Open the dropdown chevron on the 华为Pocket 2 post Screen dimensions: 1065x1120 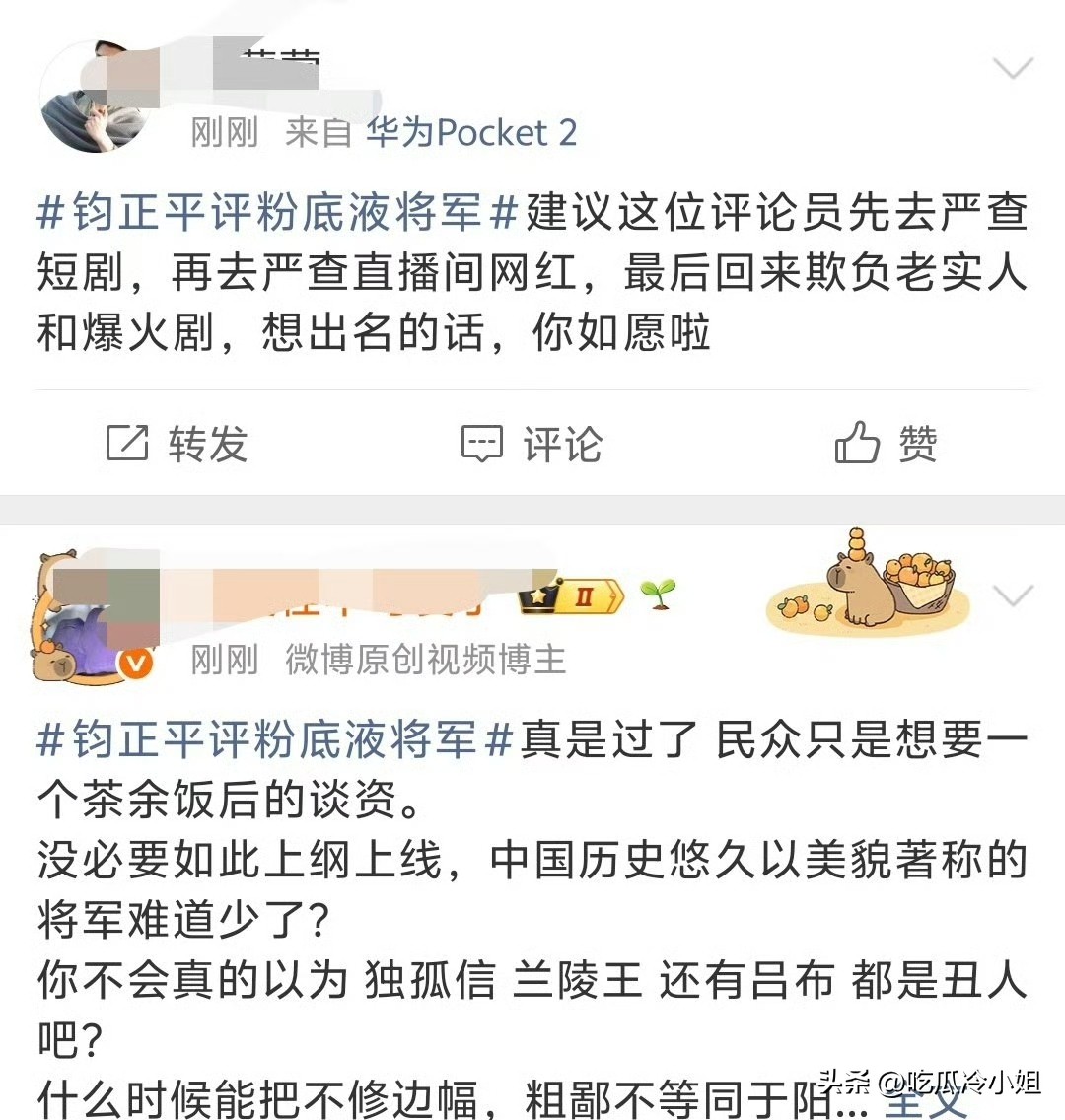point(1013,68)
